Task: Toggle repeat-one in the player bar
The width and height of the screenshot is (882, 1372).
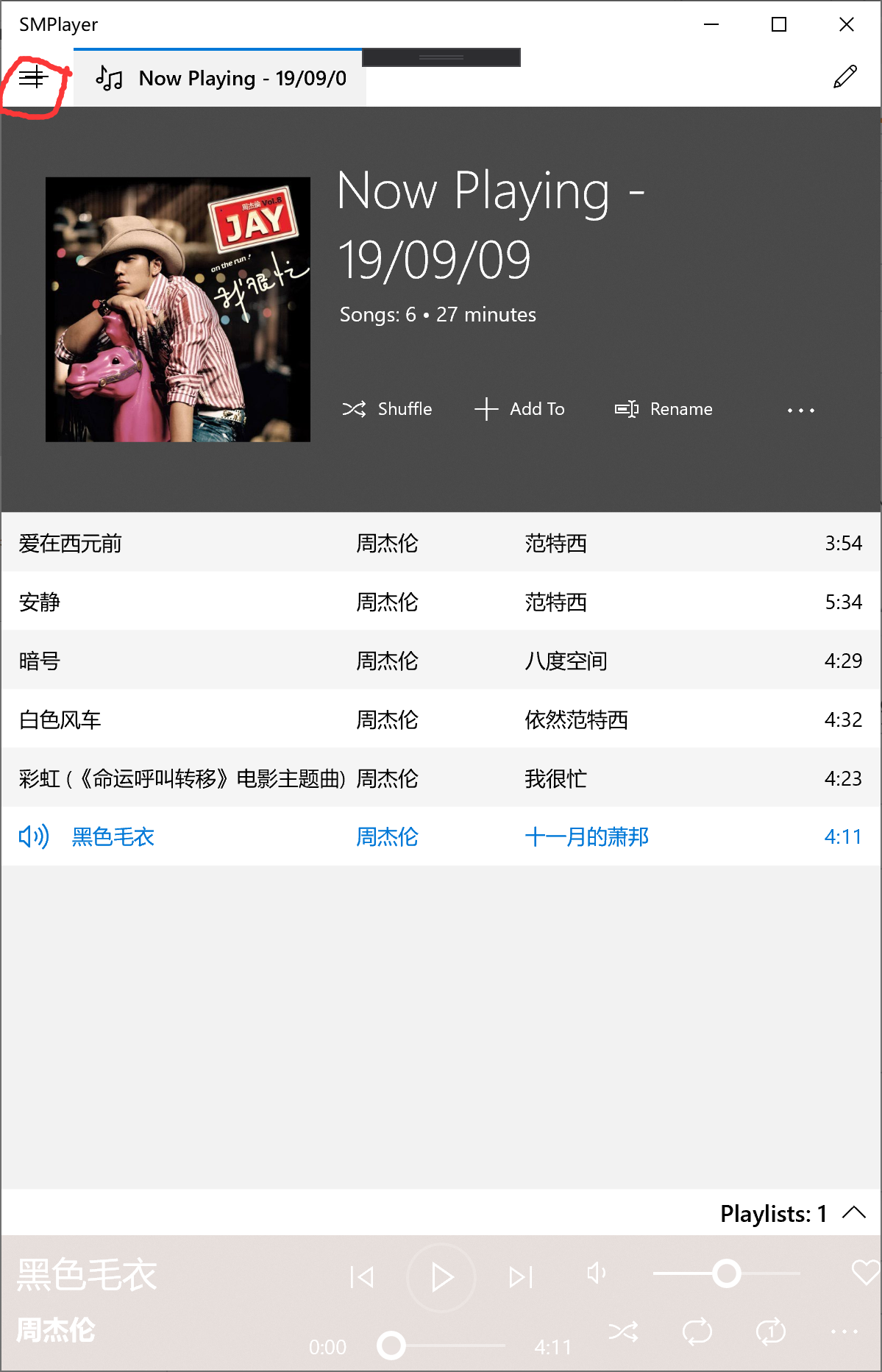Action: pyautogui.click(x=770, y=1332)
